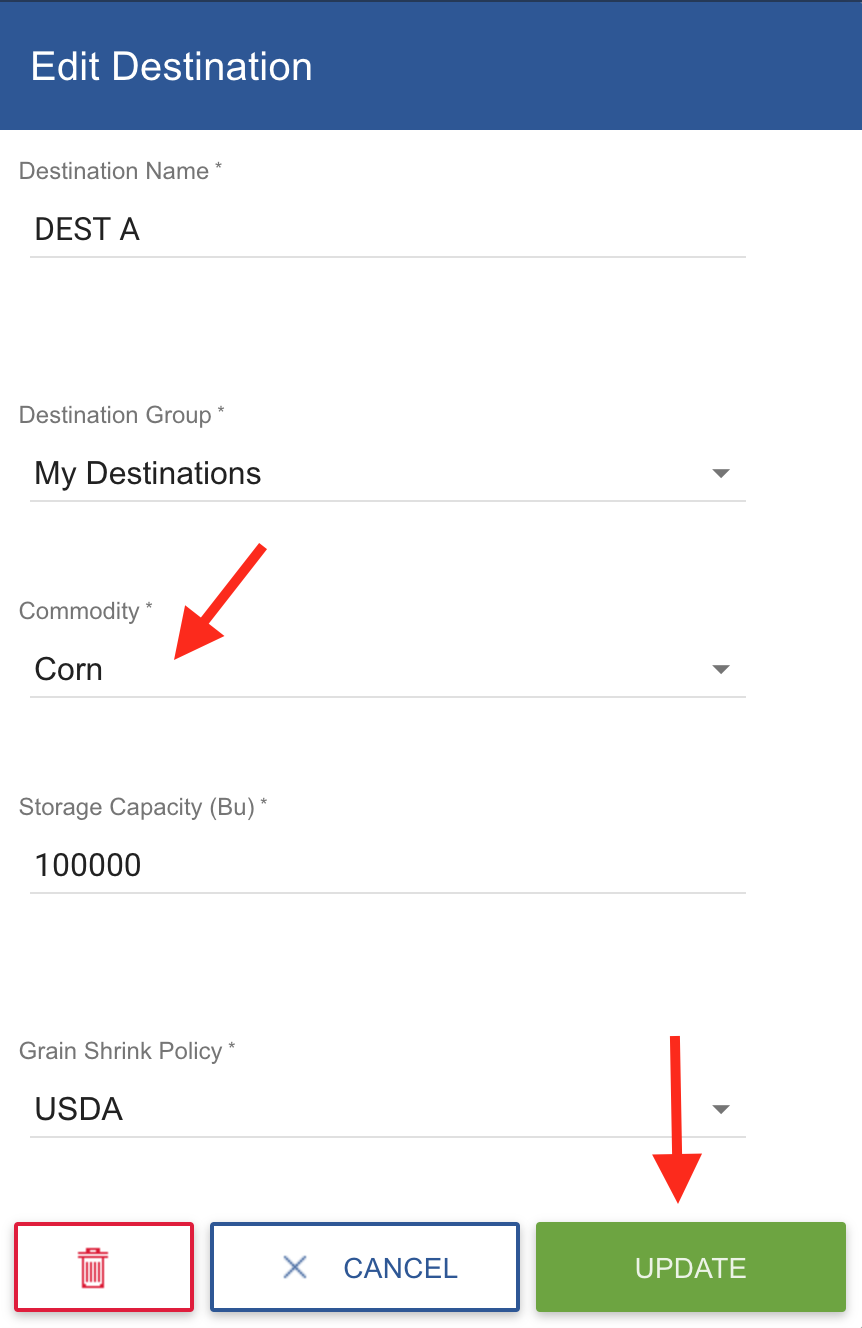
Task: Save changes with the Update button
Action: coord(690,1267)
